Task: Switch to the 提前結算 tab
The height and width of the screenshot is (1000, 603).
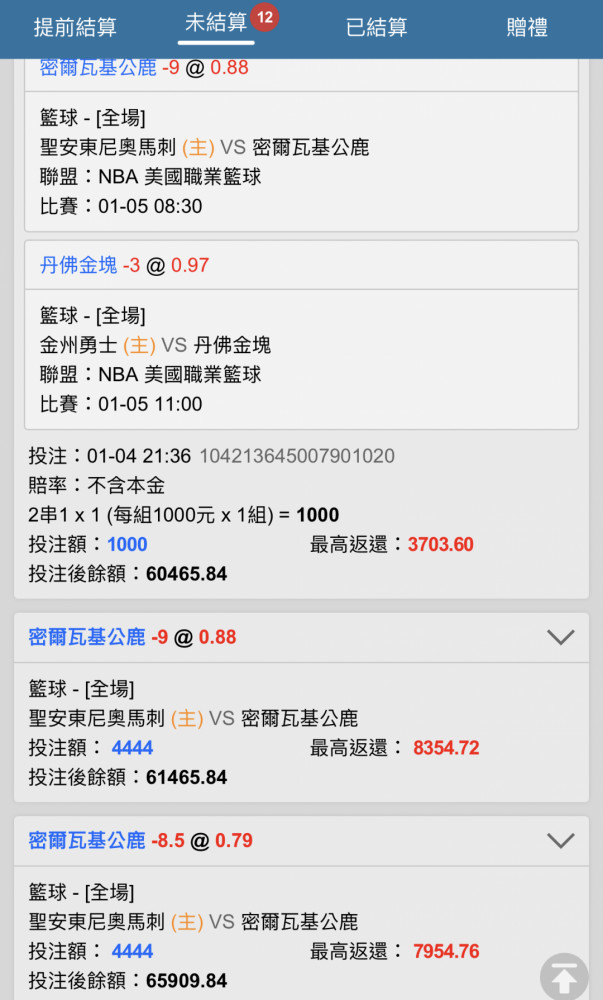Action: pos(75,27)
